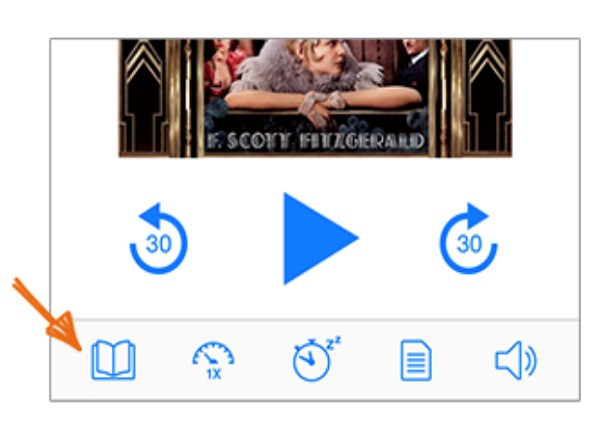
Task: Open the sleep timer
Action: [x=314, y=359]
